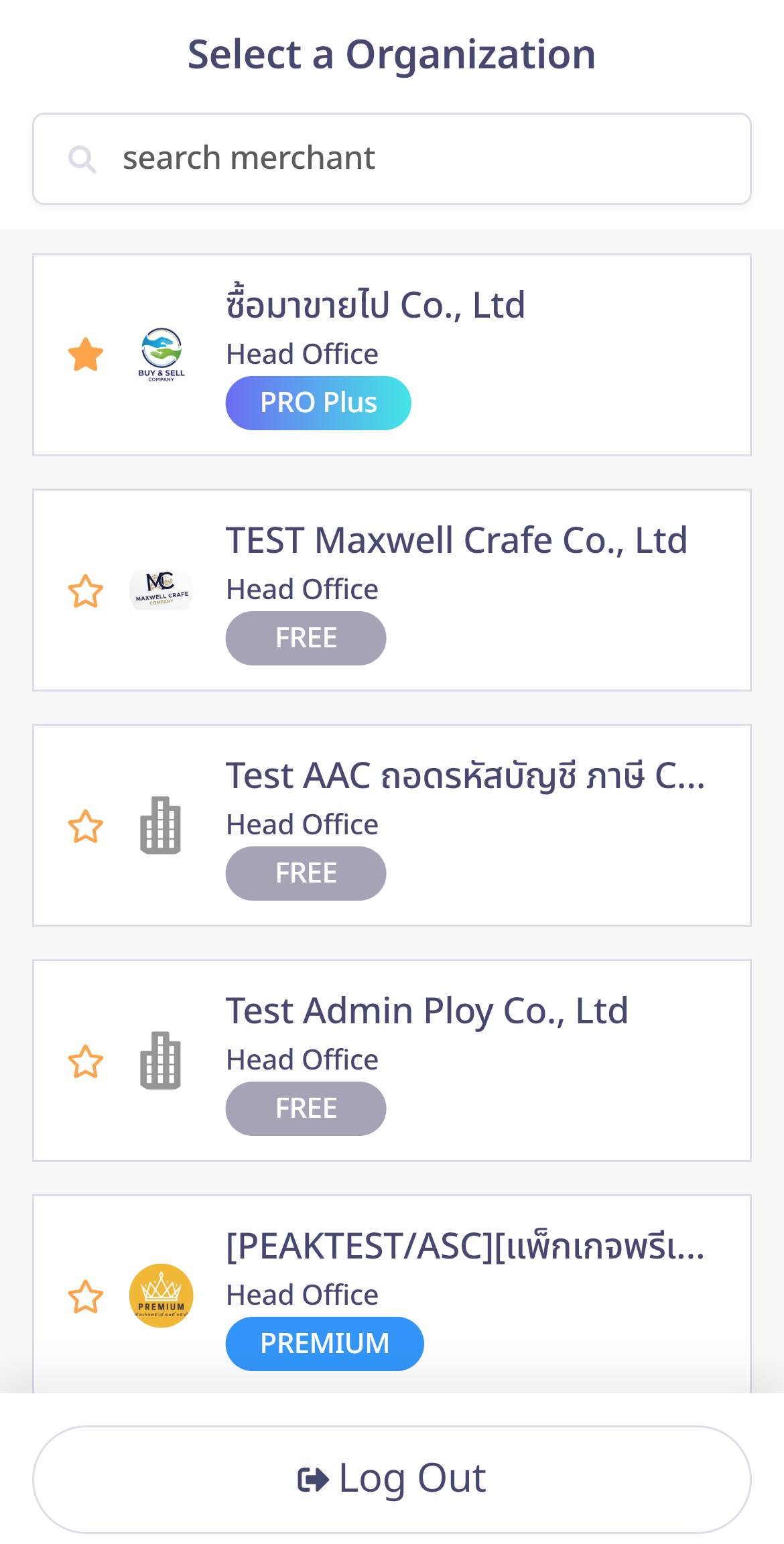The height and width of the screenshot is (1544, 784).
Task: Click the FREE badge on Test Admin Ploy
Action: (306, 1109)
